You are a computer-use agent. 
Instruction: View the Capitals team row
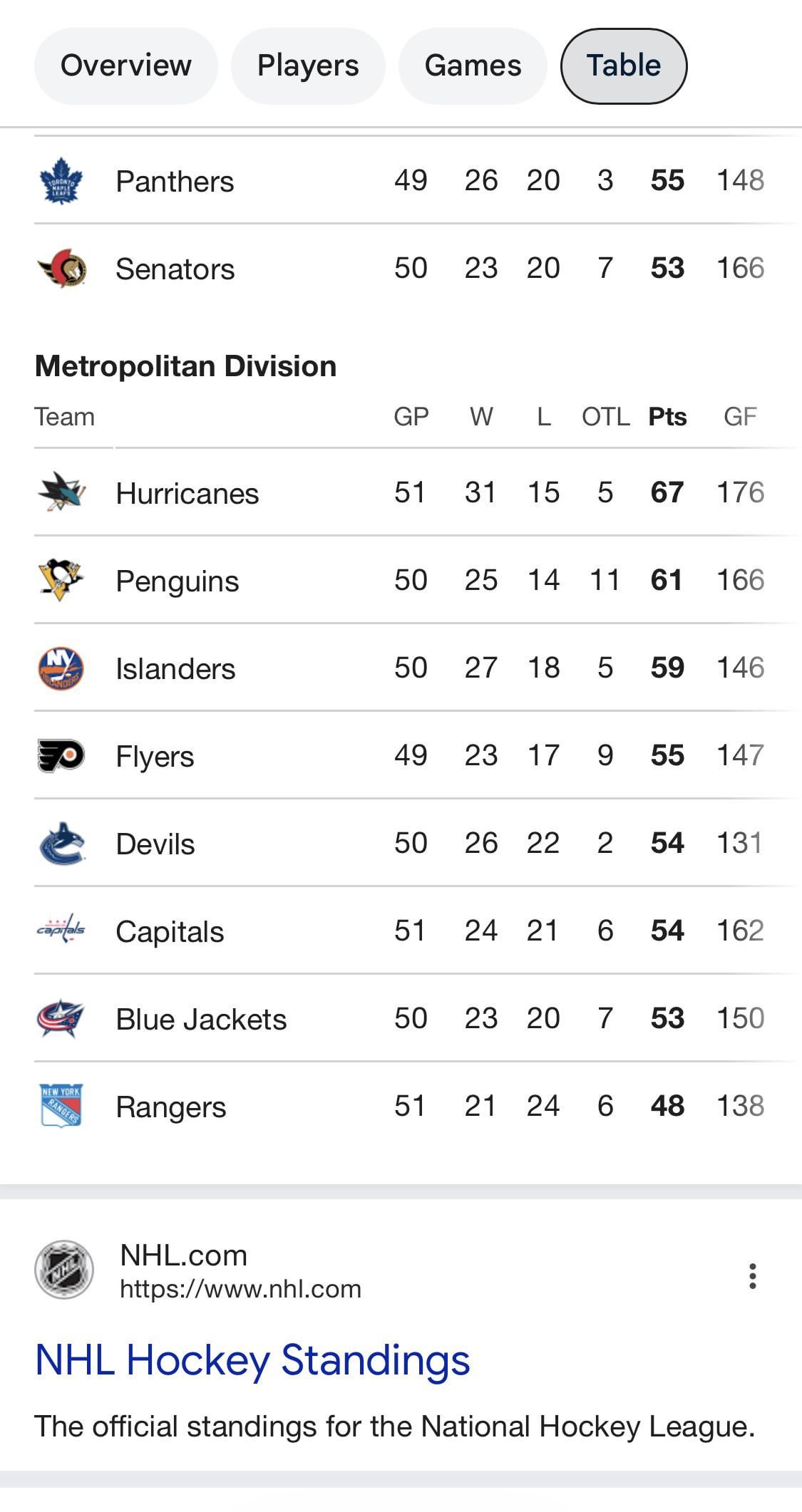[170, 931]
